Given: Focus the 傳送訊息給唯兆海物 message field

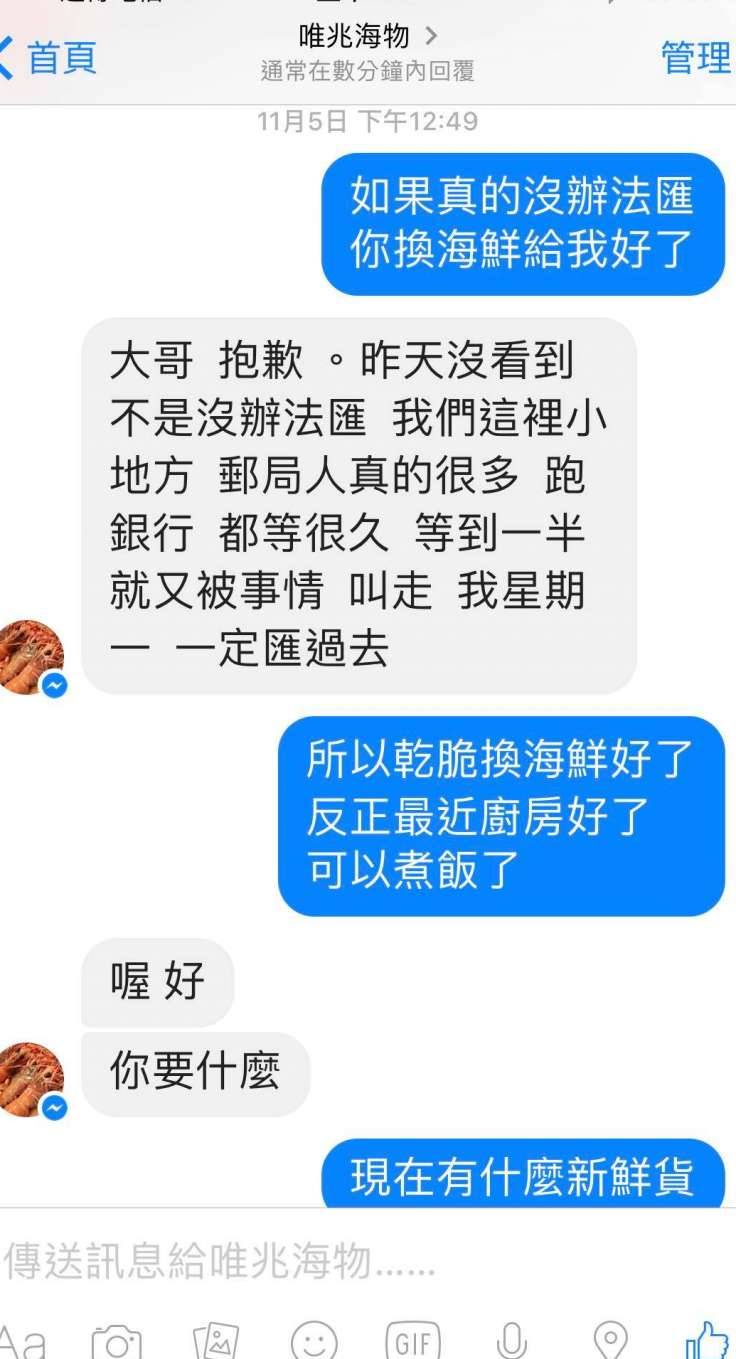Looking at the screenshot, I should pyautogui.click(x=300, y=1263).
